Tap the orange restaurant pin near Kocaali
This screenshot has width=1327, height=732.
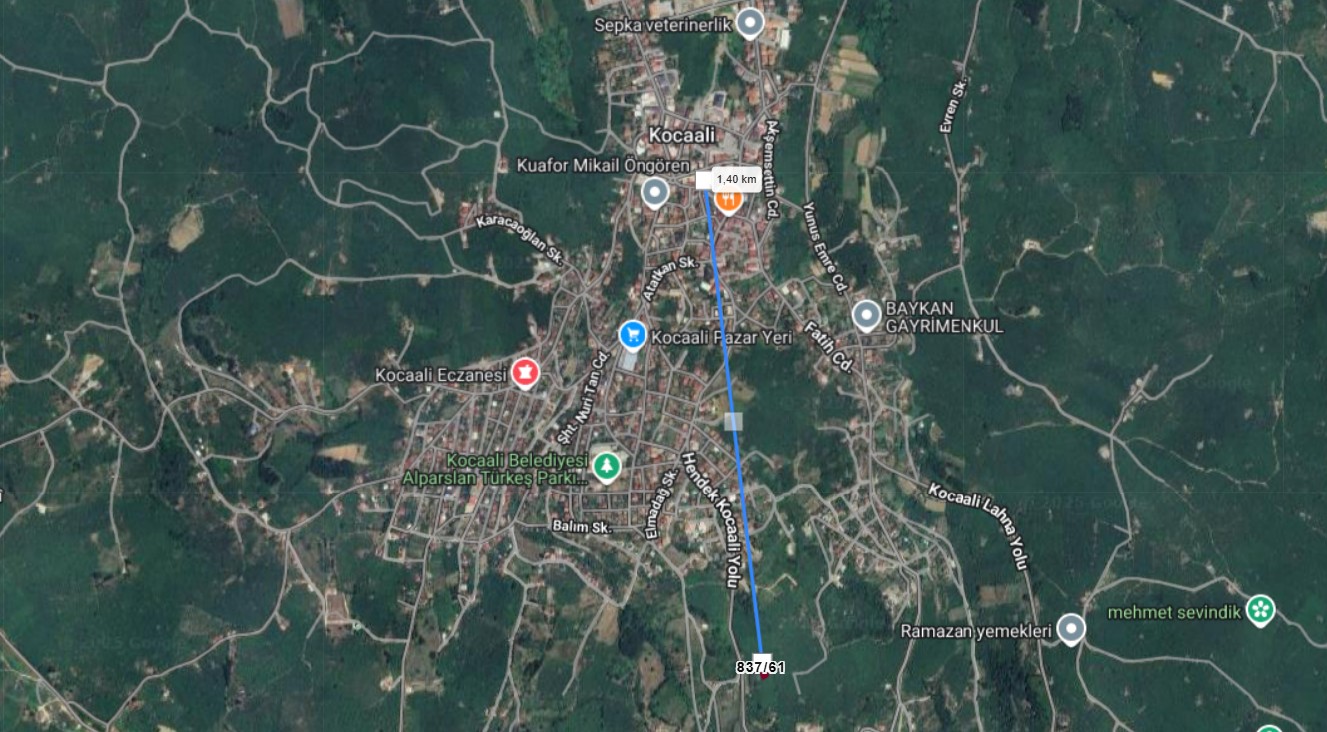coord(728,199)
